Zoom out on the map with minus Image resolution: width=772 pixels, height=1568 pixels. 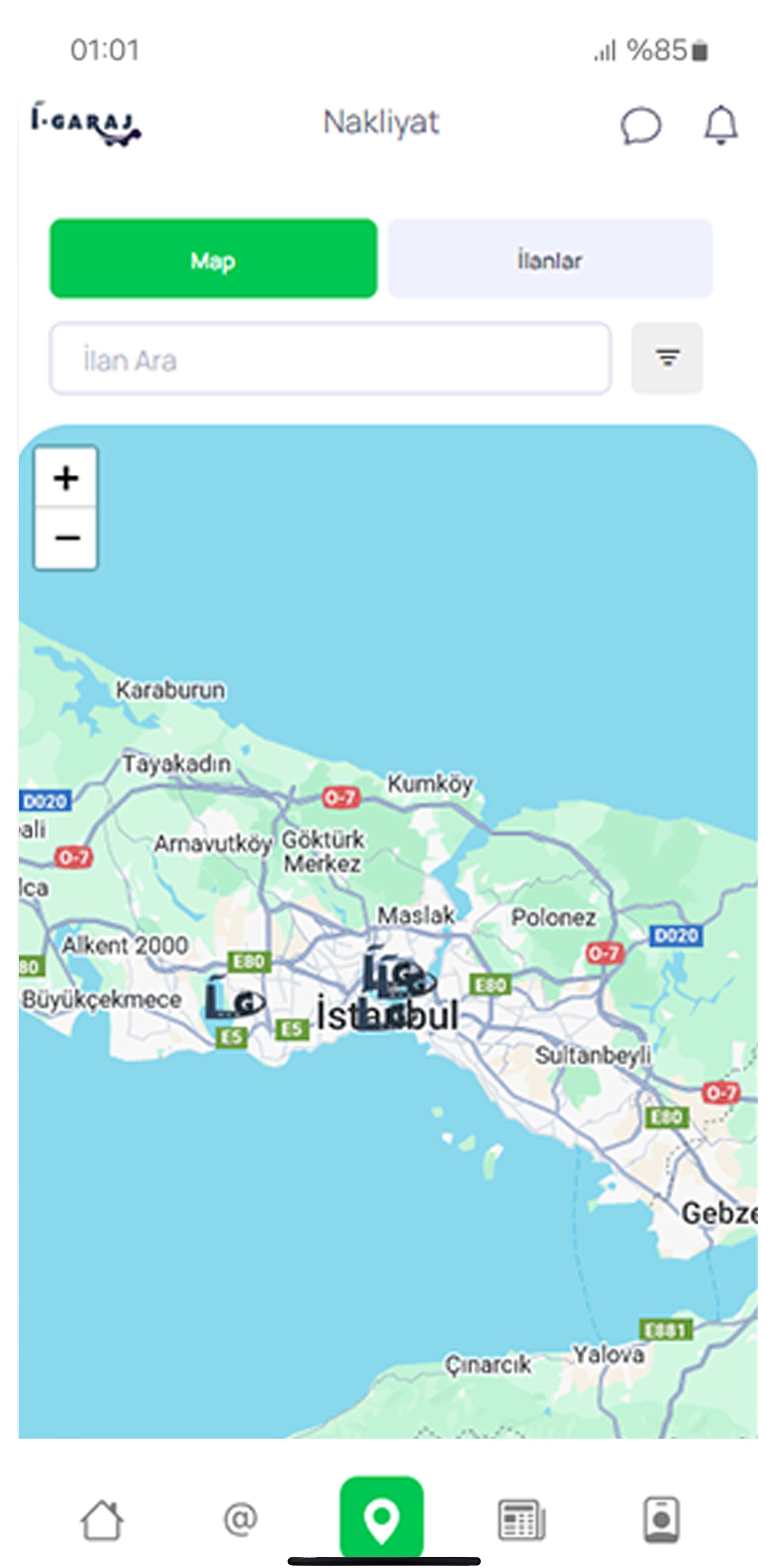[x=66, y=537]
